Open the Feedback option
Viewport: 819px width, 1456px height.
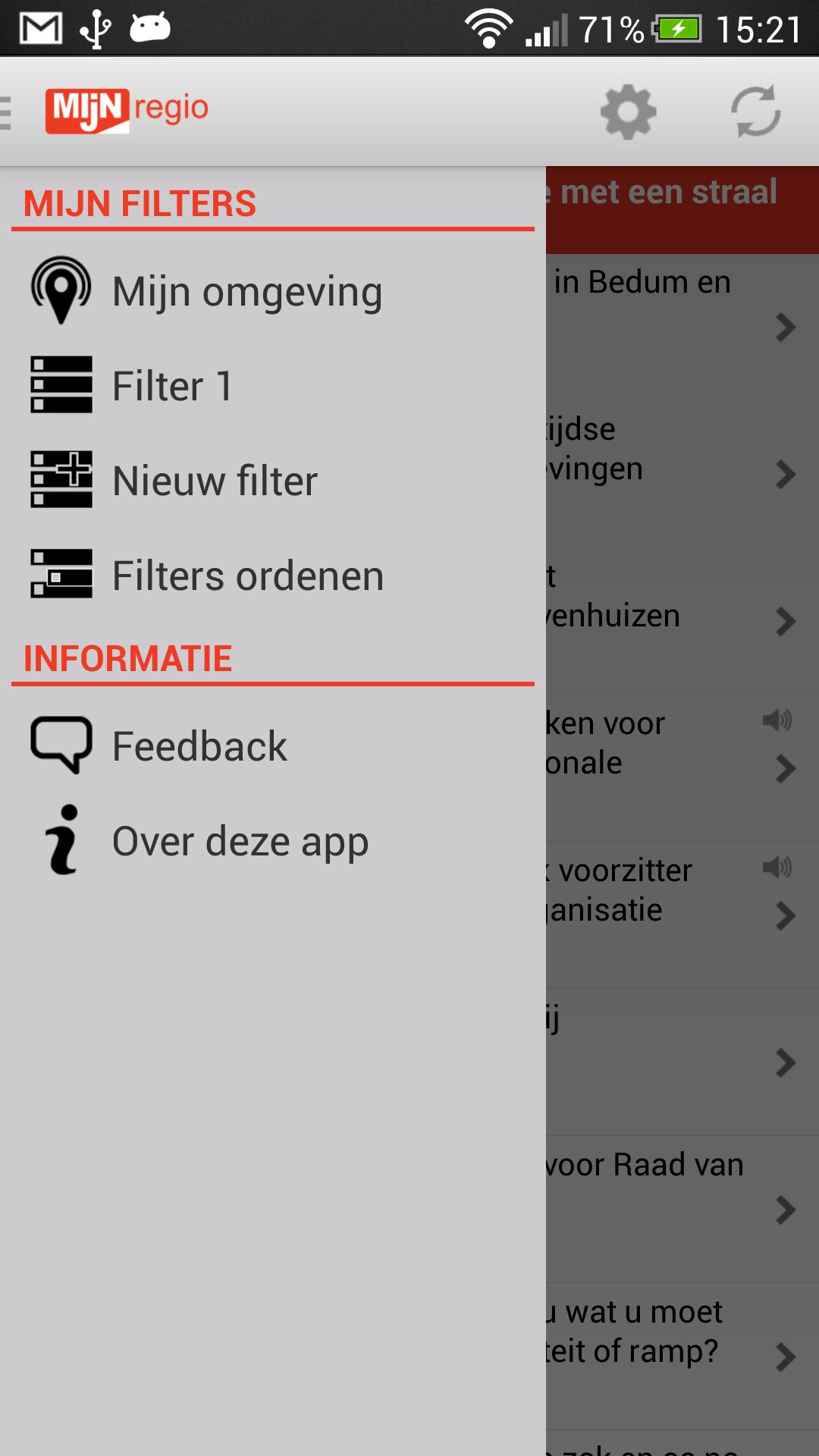pyautogui.click(x=199, y=746)
